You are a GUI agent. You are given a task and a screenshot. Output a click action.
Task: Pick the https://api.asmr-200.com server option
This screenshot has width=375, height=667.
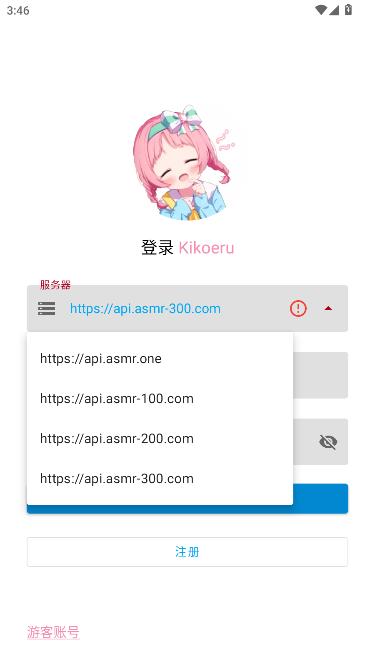click(x=160, y=439)
